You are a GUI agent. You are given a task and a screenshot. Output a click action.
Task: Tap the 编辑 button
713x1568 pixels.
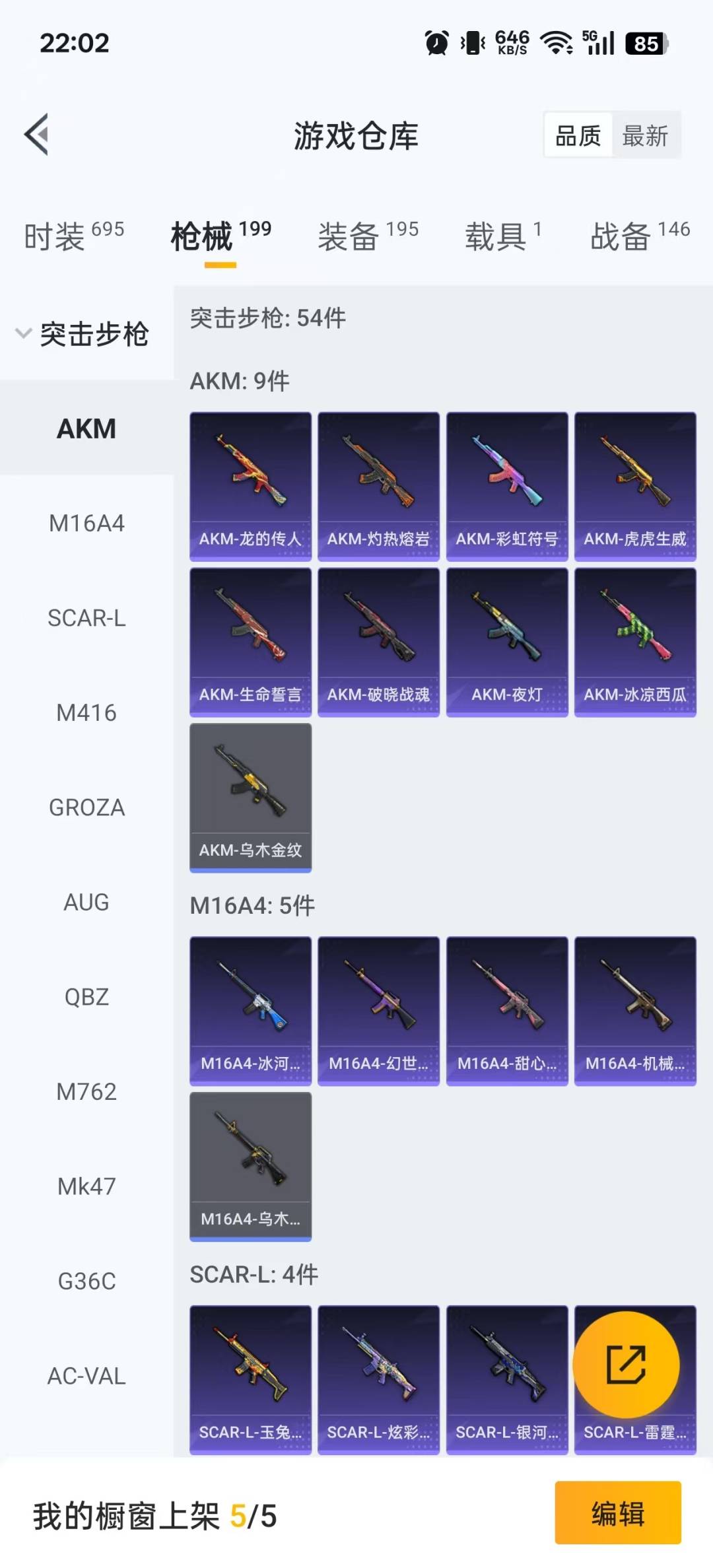click(617, 1513)
